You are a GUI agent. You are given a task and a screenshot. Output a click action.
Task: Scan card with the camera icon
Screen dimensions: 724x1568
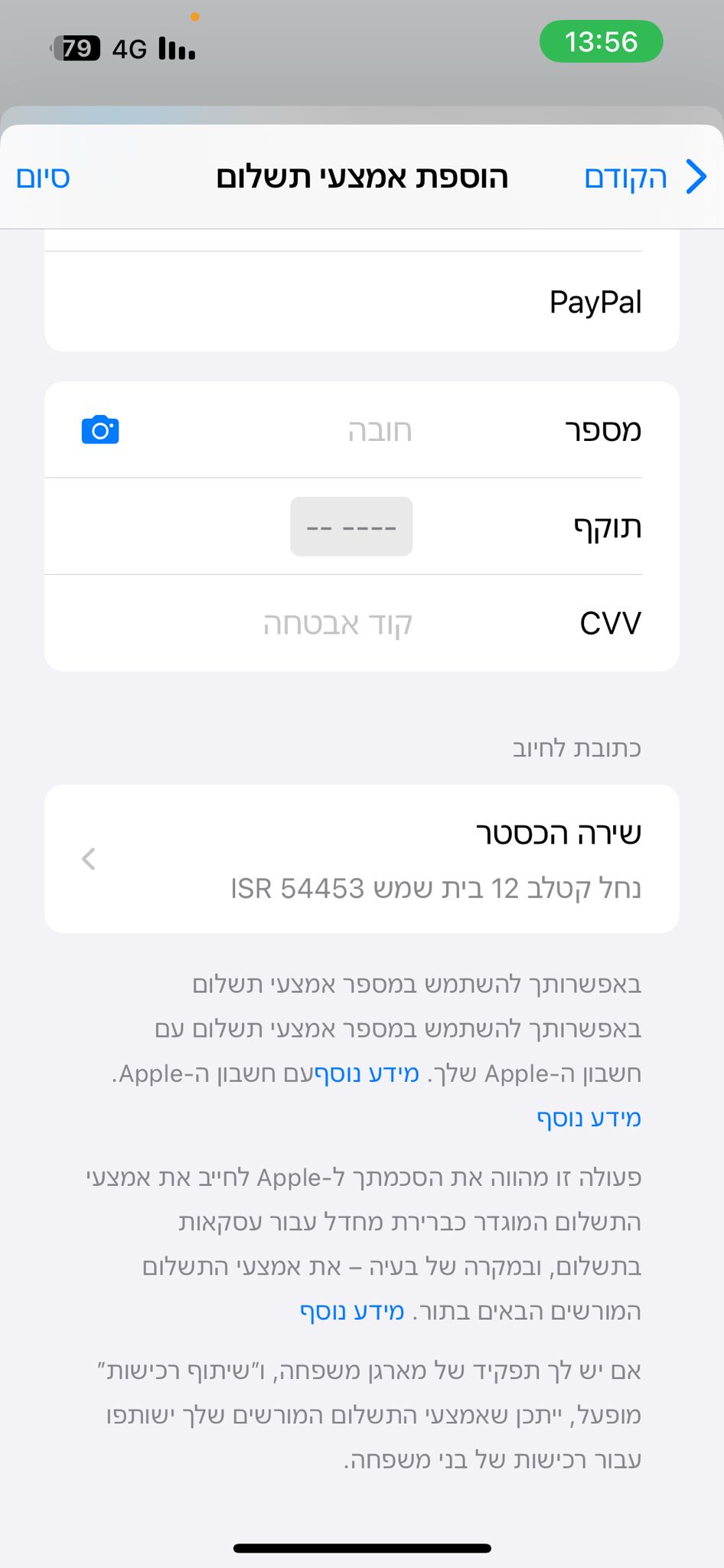tap(100, 430)
